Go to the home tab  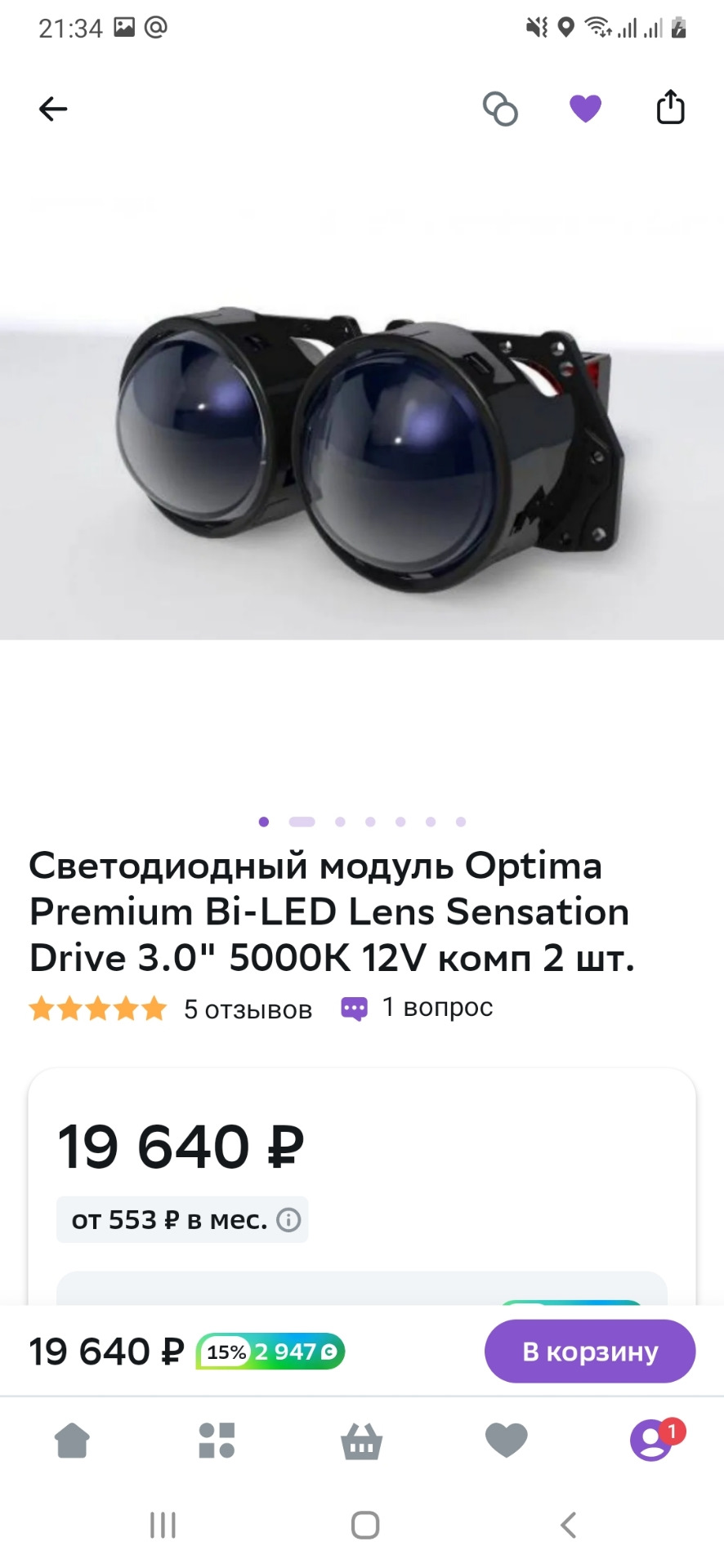(72, 1441)
